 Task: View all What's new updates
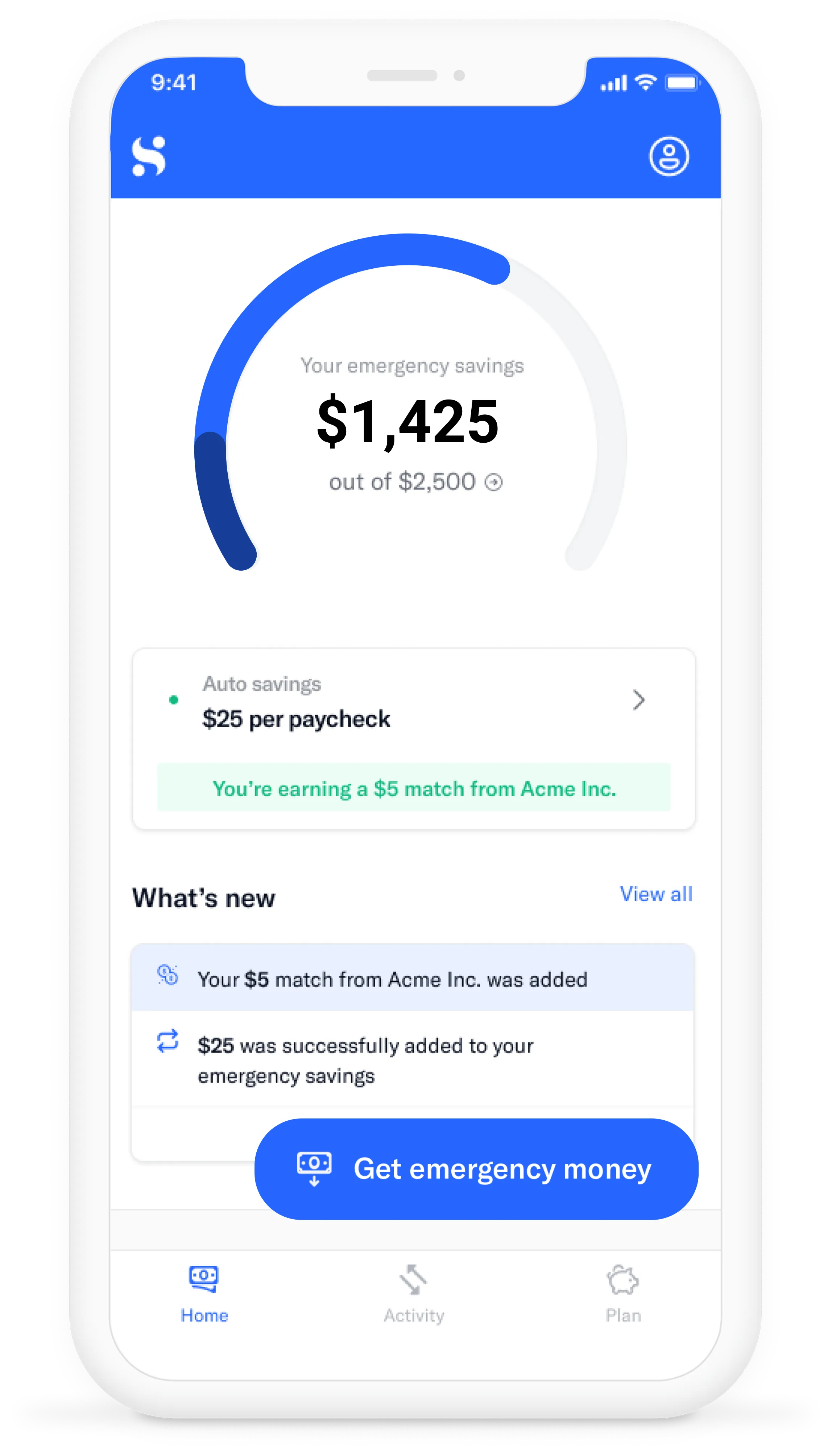point(655,894)
